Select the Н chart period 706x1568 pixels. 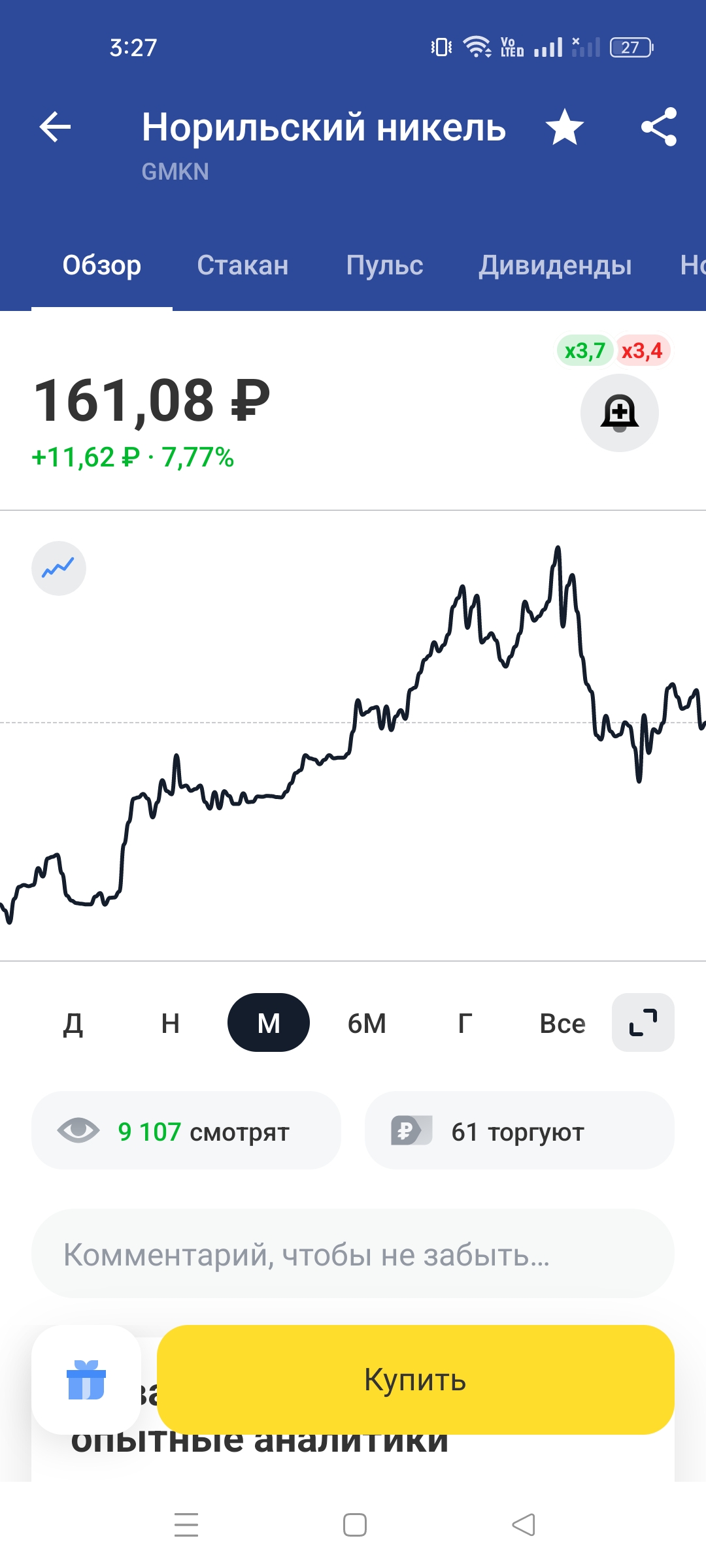(171, 1023)
